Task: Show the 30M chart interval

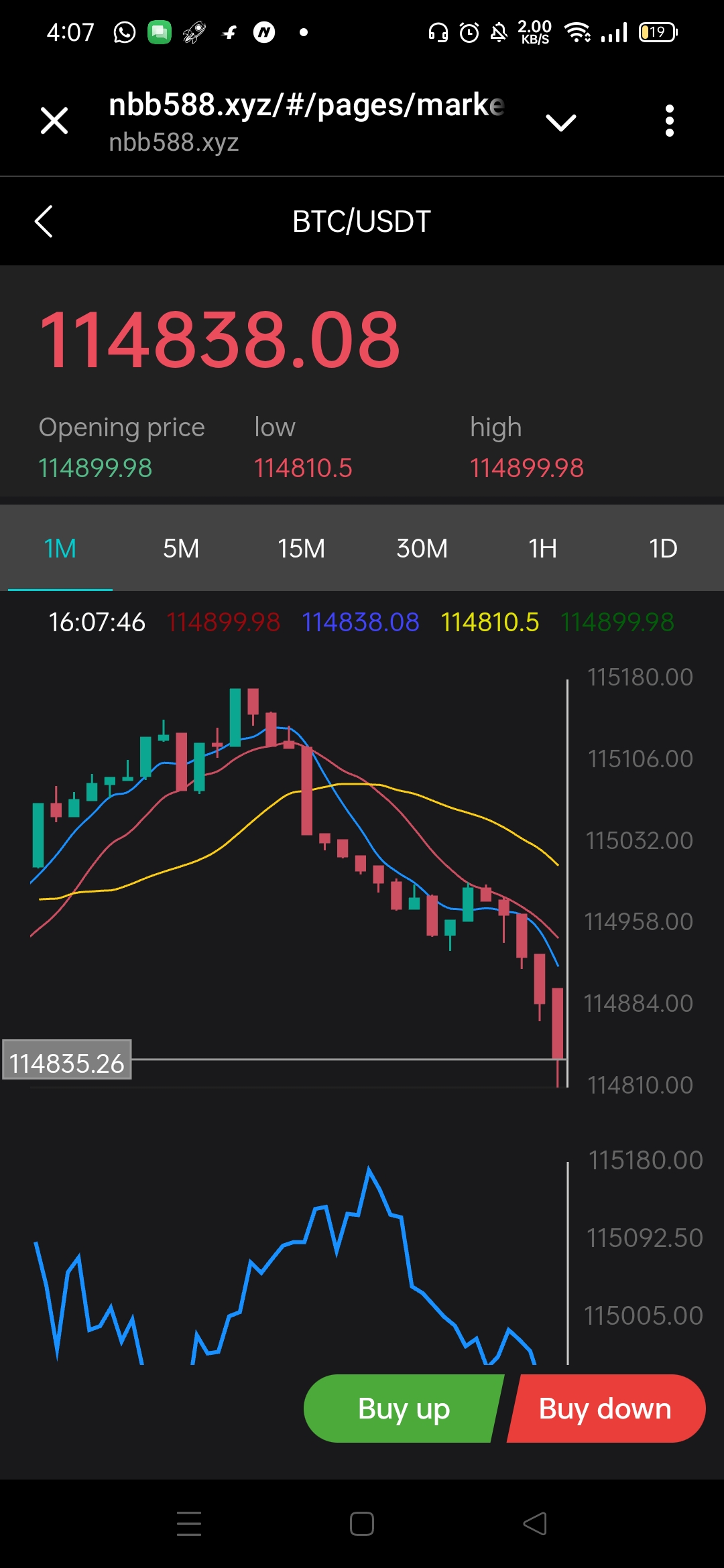Action: (422, 549)
